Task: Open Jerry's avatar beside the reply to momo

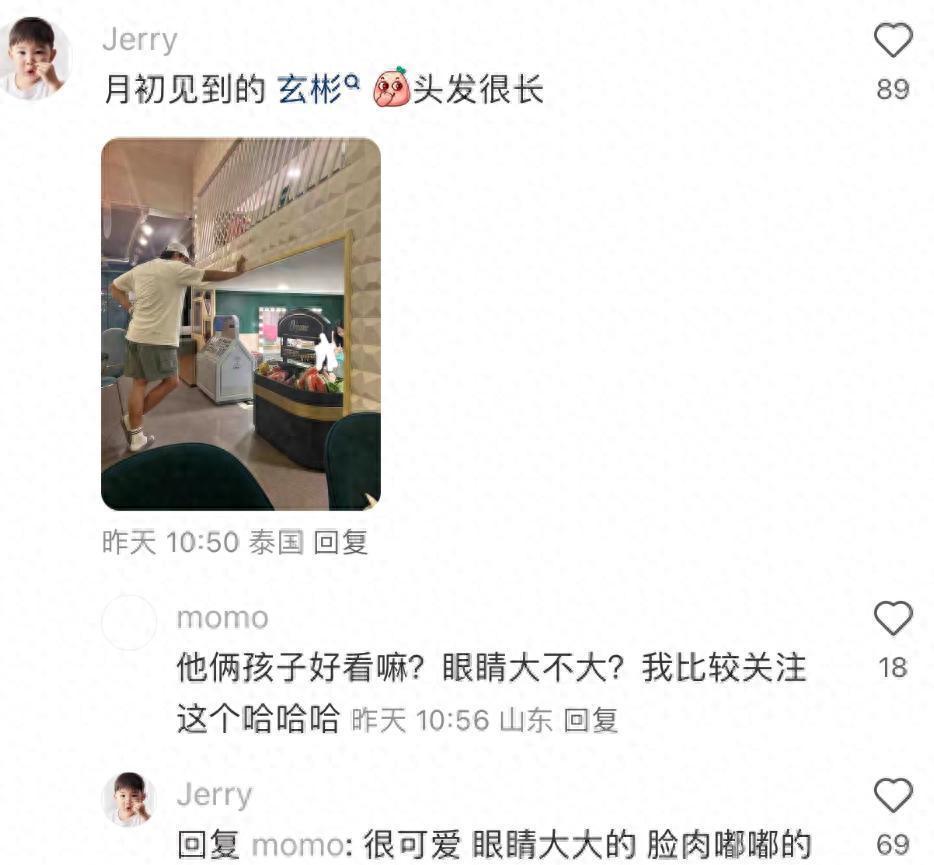Action: tap(129, 798)
